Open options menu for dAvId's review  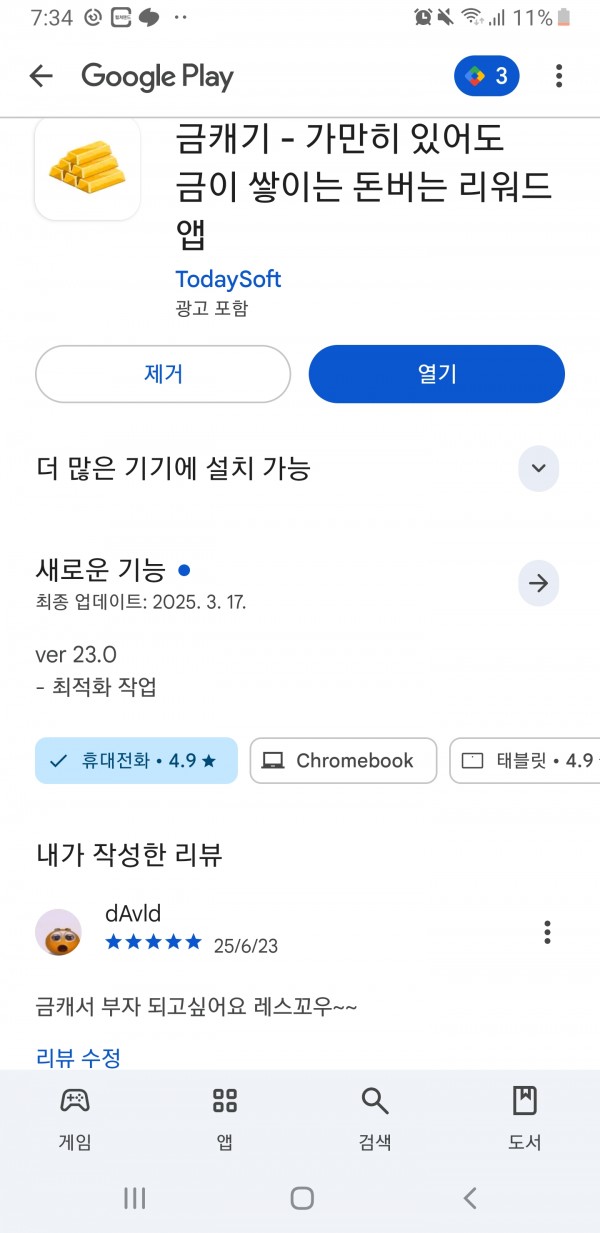pos(547,932)
